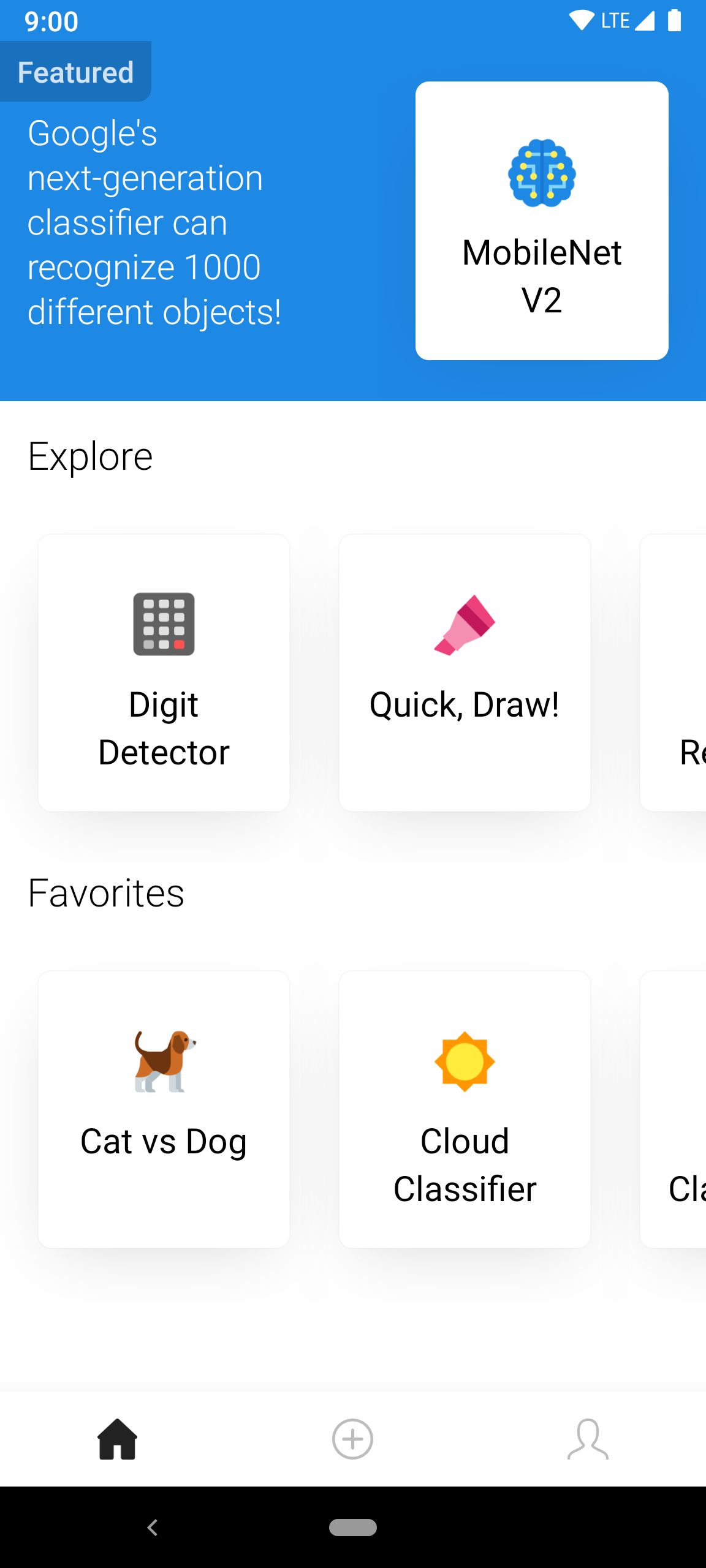Tap the Cloud Classifier sun icon
Image resolution: width=706 pixels, height=1568 pixels.
[464, 1061]
